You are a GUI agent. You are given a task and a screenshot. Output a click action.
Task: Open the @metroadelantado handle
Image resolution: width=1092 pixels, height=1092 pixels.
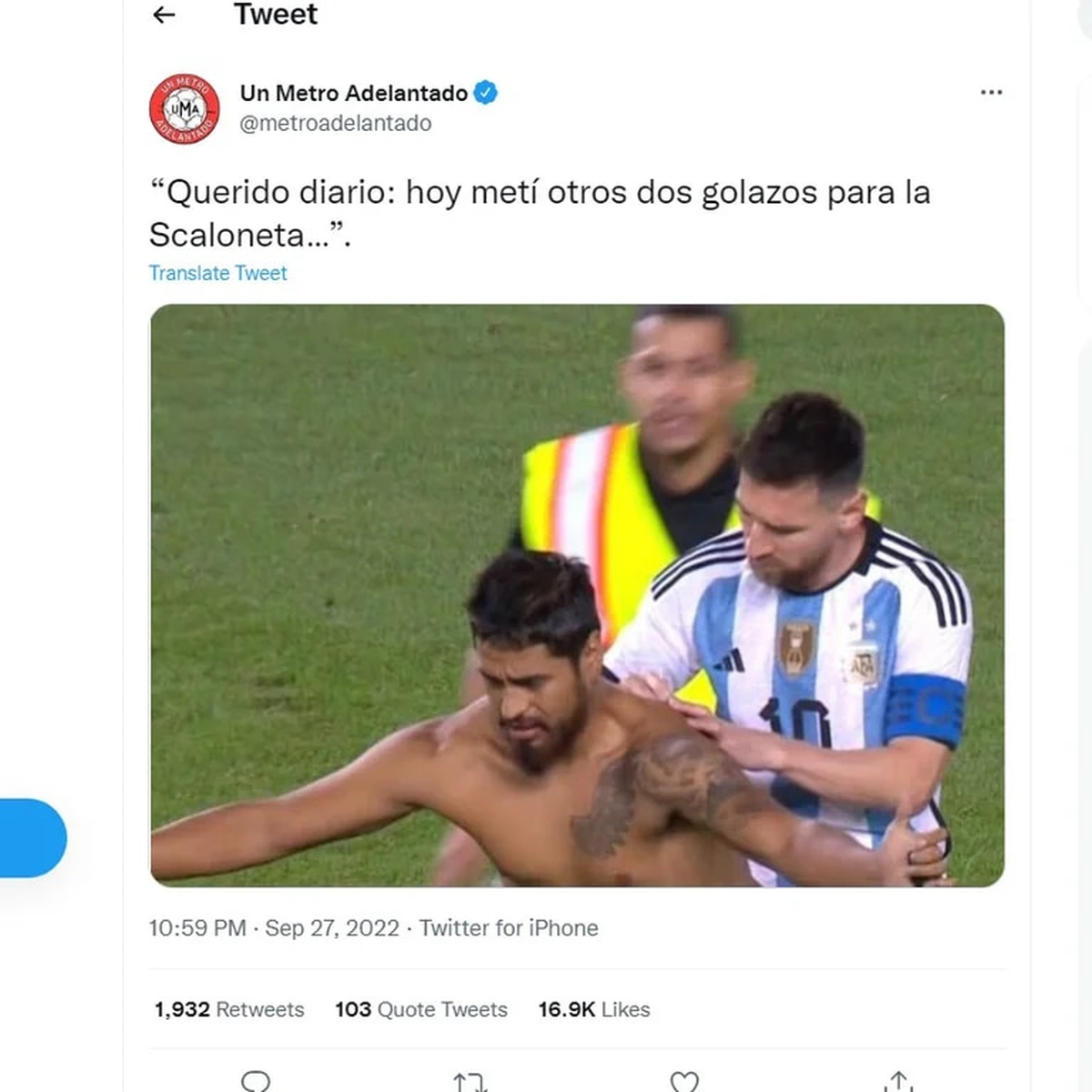[x=335, y=123]
